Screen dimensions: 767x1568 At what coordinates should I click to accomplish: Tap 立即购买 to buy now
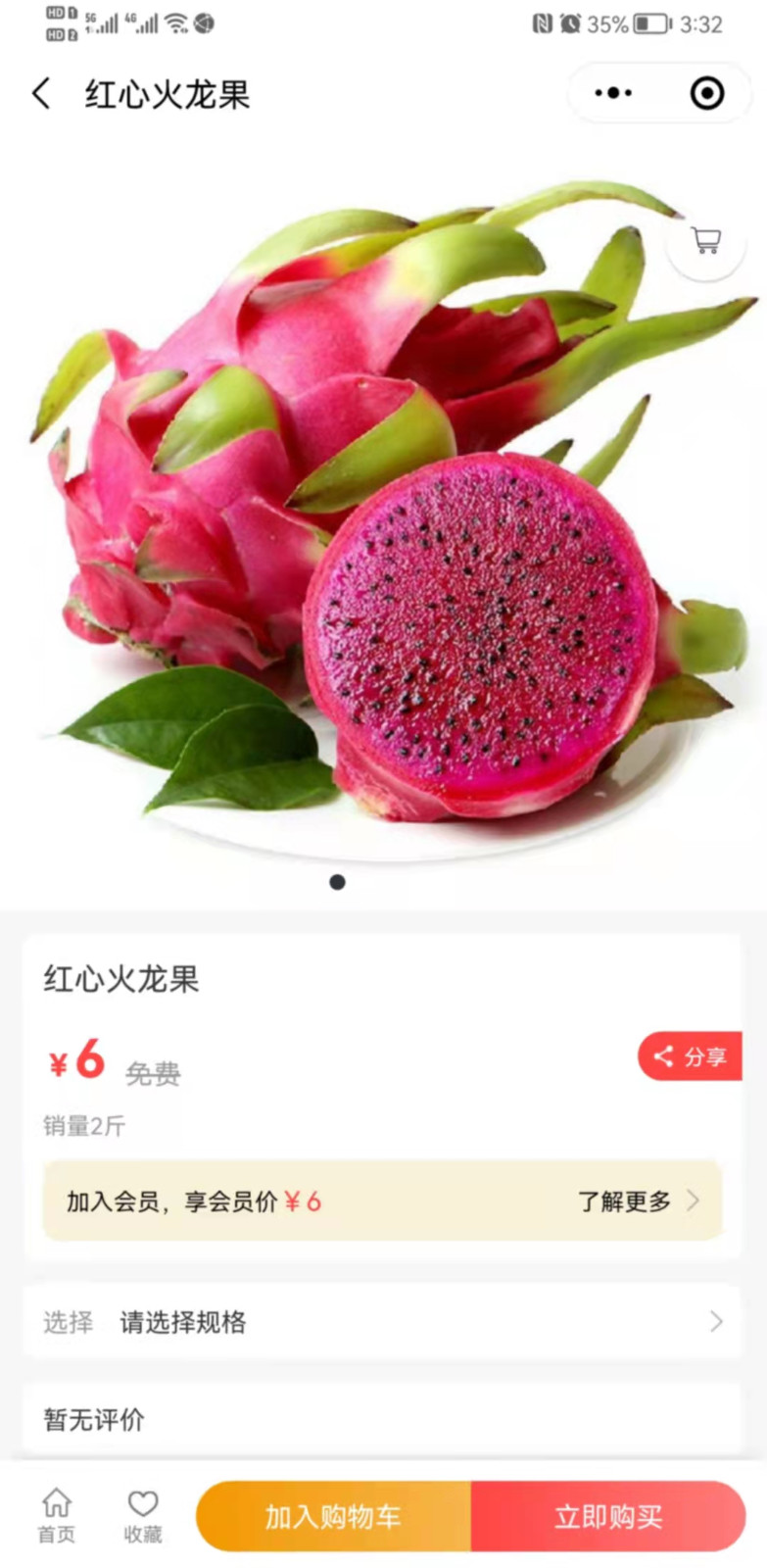(x=608, y=1517)
